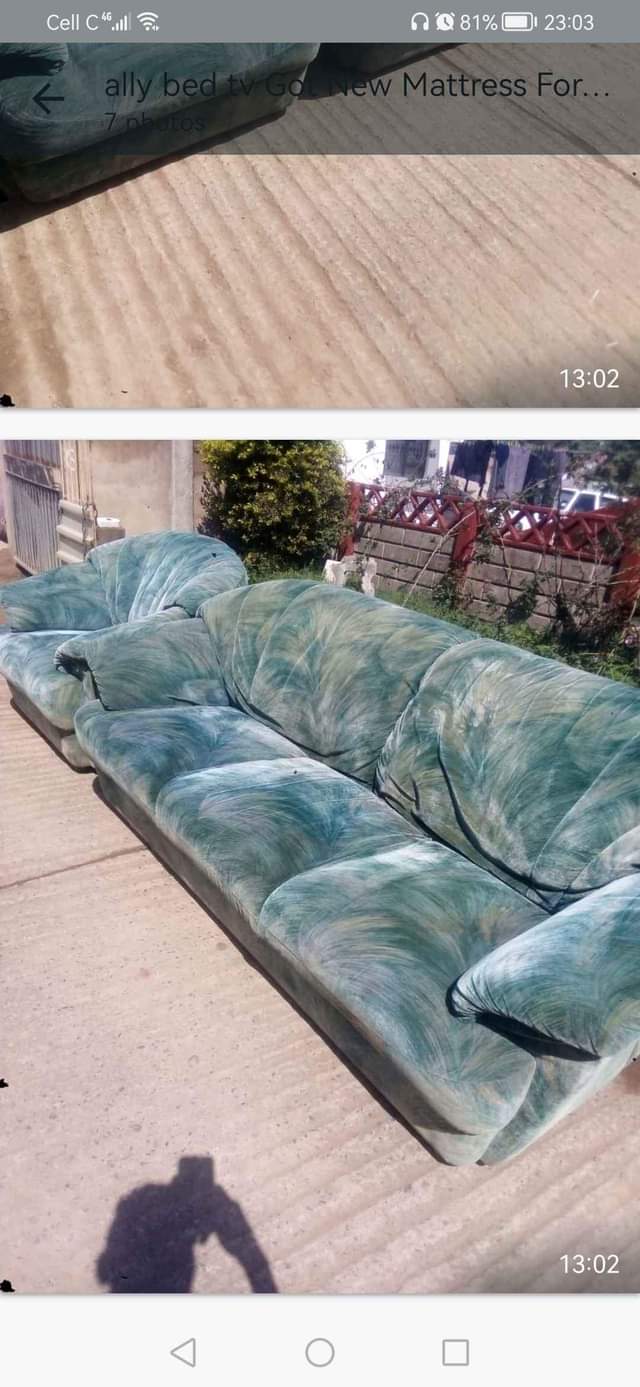Open recent apps overview

coord(455,1352)
